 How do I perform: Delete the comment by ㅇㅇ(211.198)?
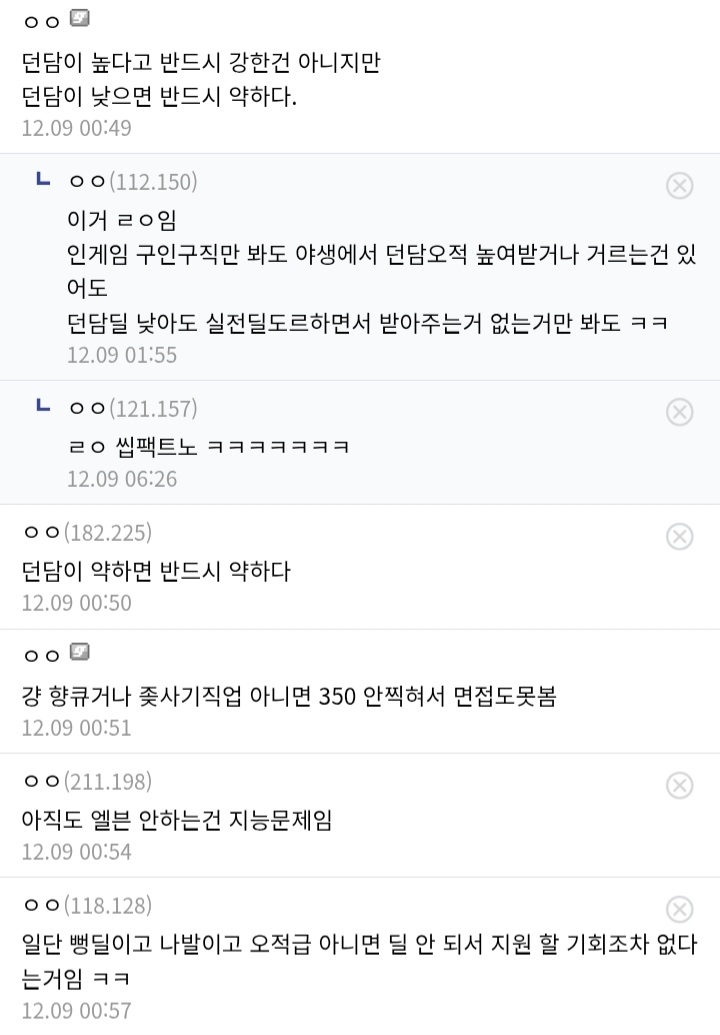click(x=679, y=785)
